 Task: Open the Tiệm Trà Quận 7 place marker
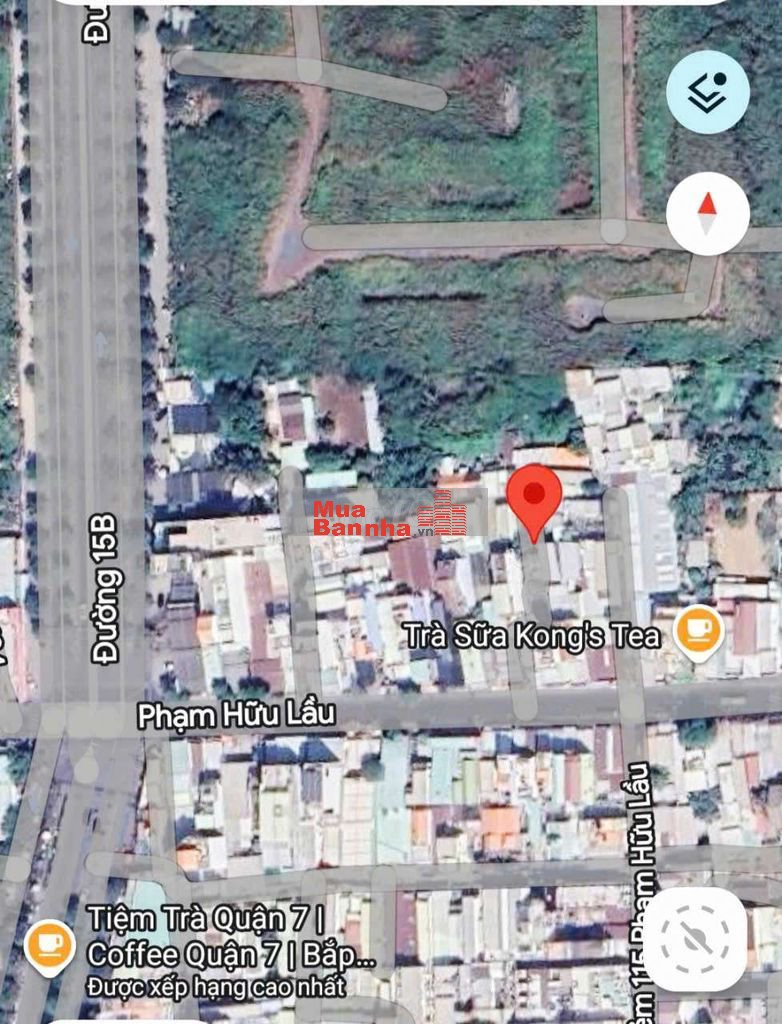pos(49,944)
